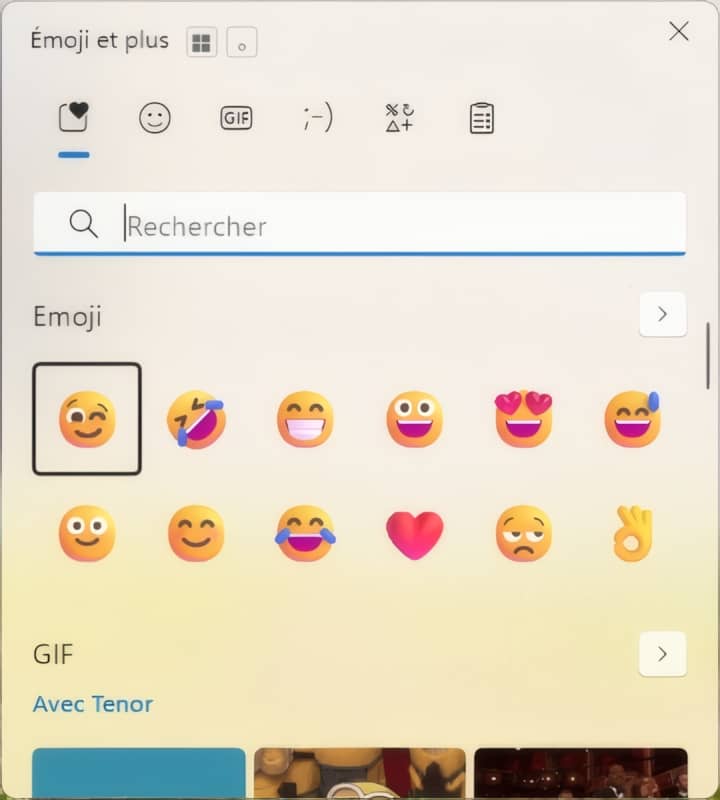Viewport: 720px width, 800px height.
Task: Insert the tears of joy emoji
Action: coord(305,534)
